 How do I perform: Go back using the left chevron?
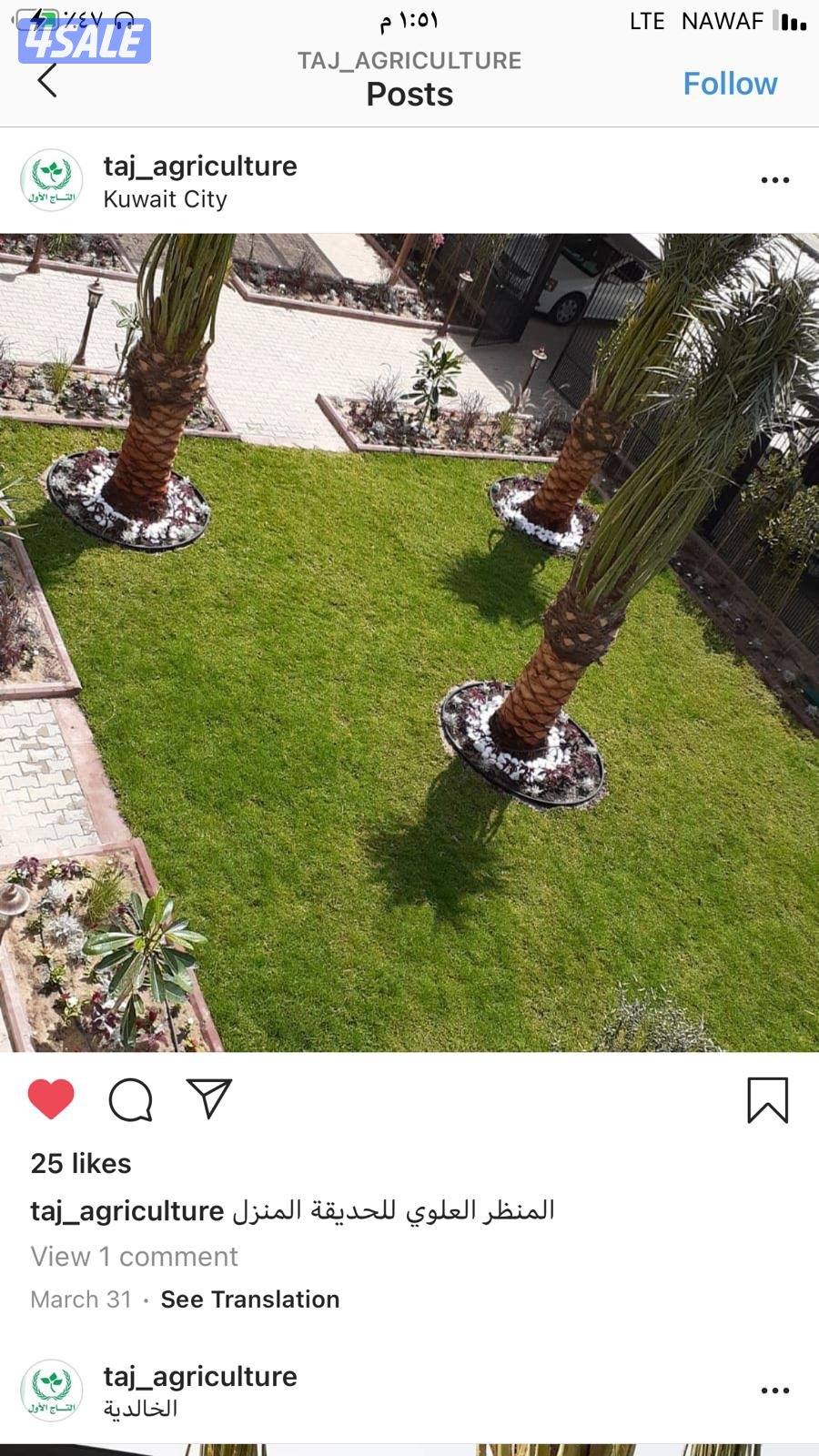(x=47, y=80)
